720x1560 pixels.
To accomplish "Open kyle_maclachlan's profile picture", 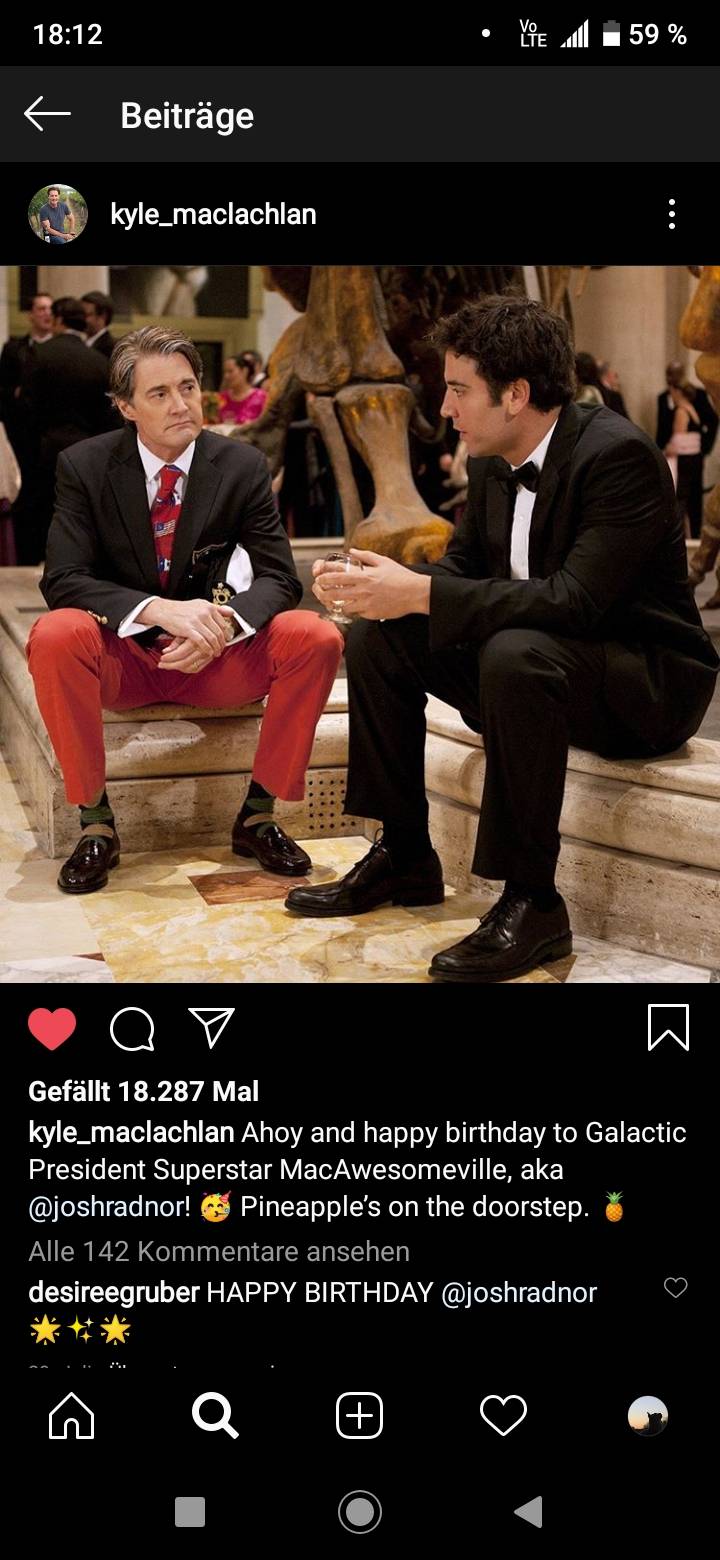I will pyautogui.click(x=58, y=214).
